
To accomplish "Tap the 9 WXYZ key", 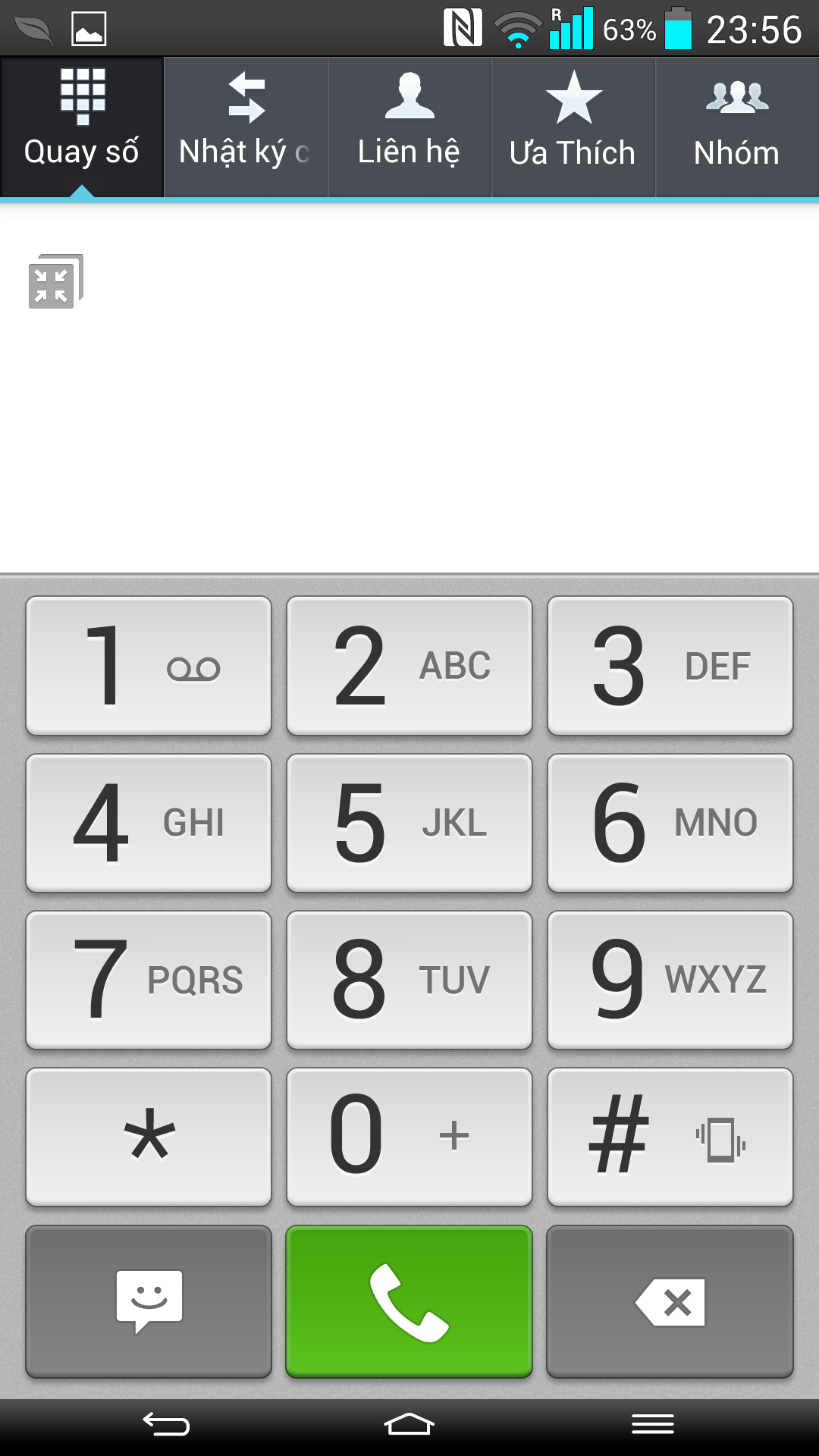I will tap(670, 980).
